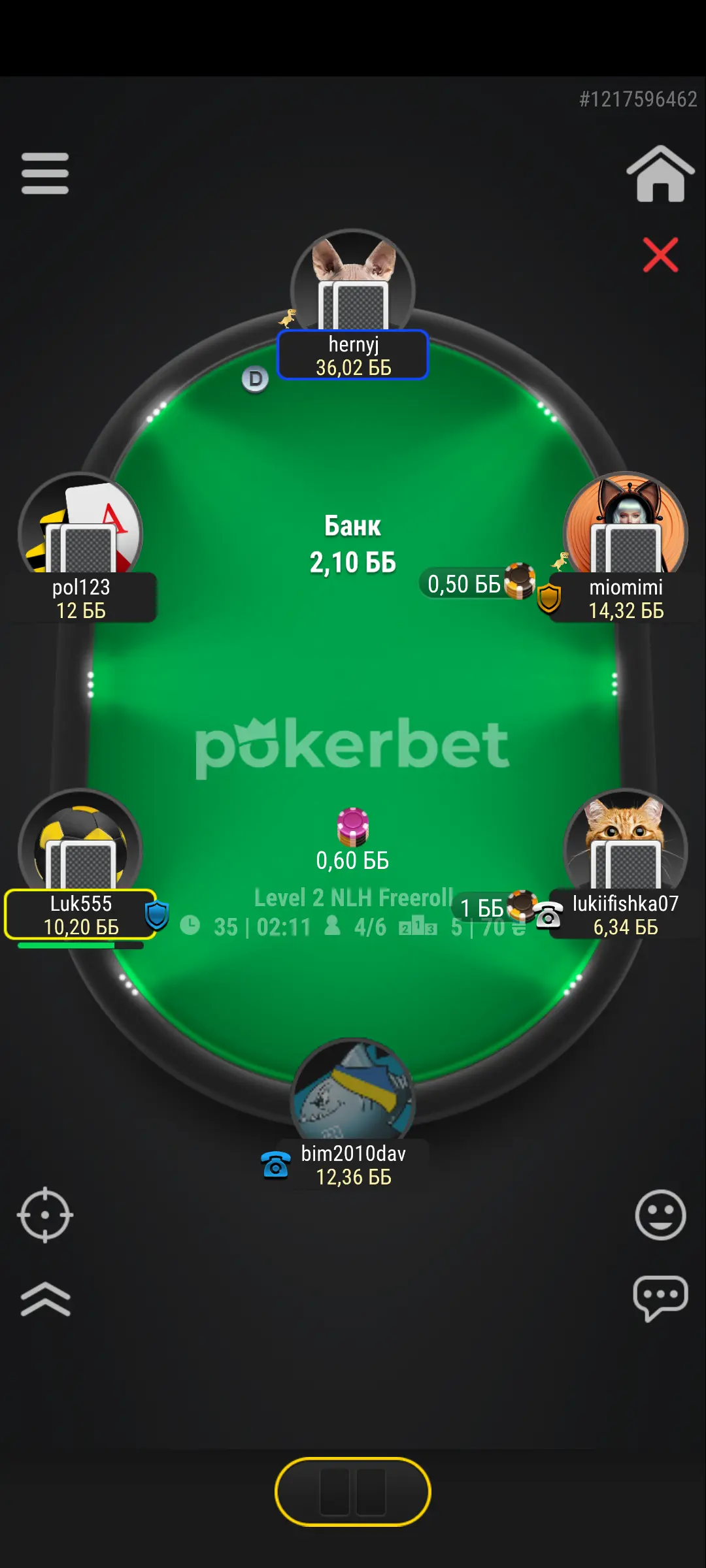The image size is (706, 1568).
Task: Close the table with red X
Action: 660,255
